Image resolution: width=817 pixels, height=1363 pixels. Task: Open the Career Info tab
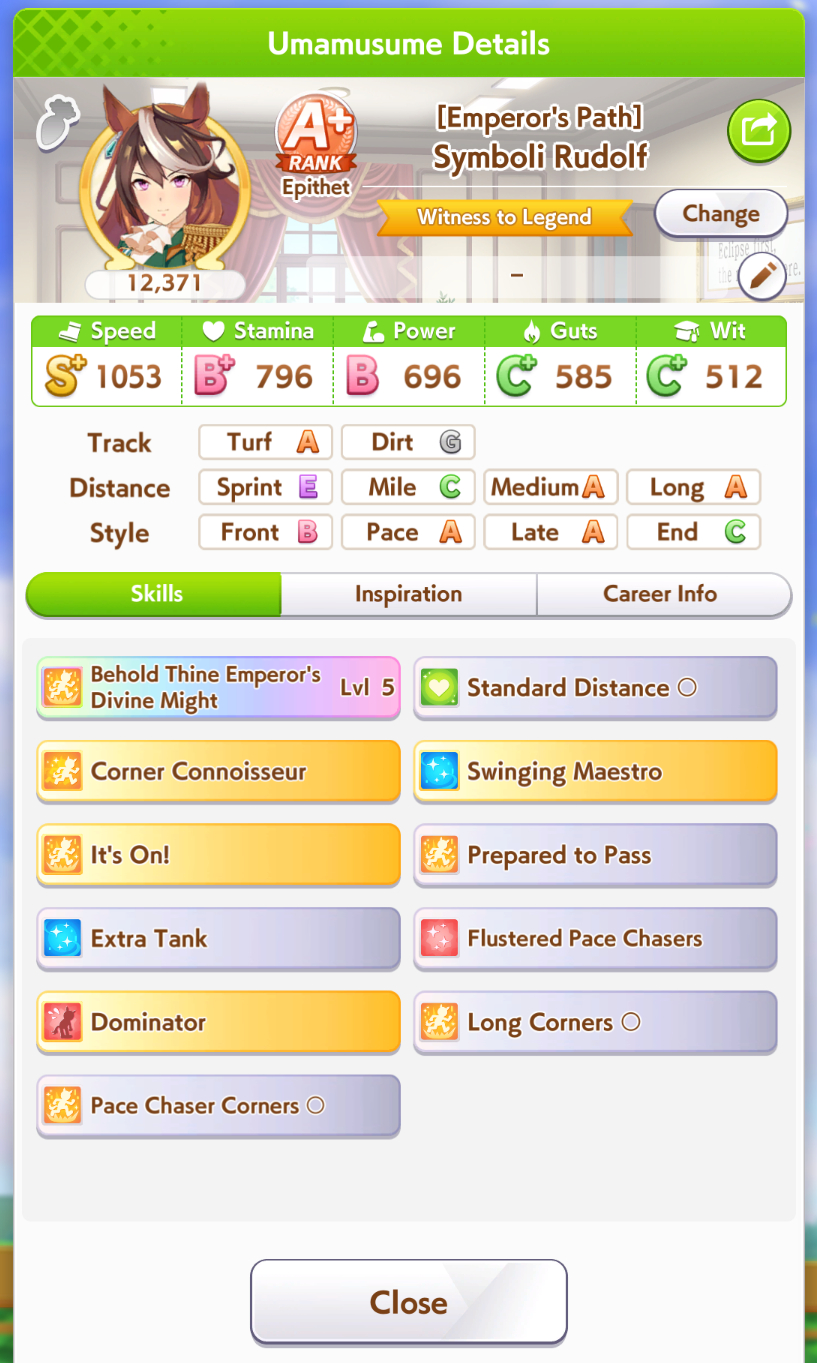click(660, 594)
